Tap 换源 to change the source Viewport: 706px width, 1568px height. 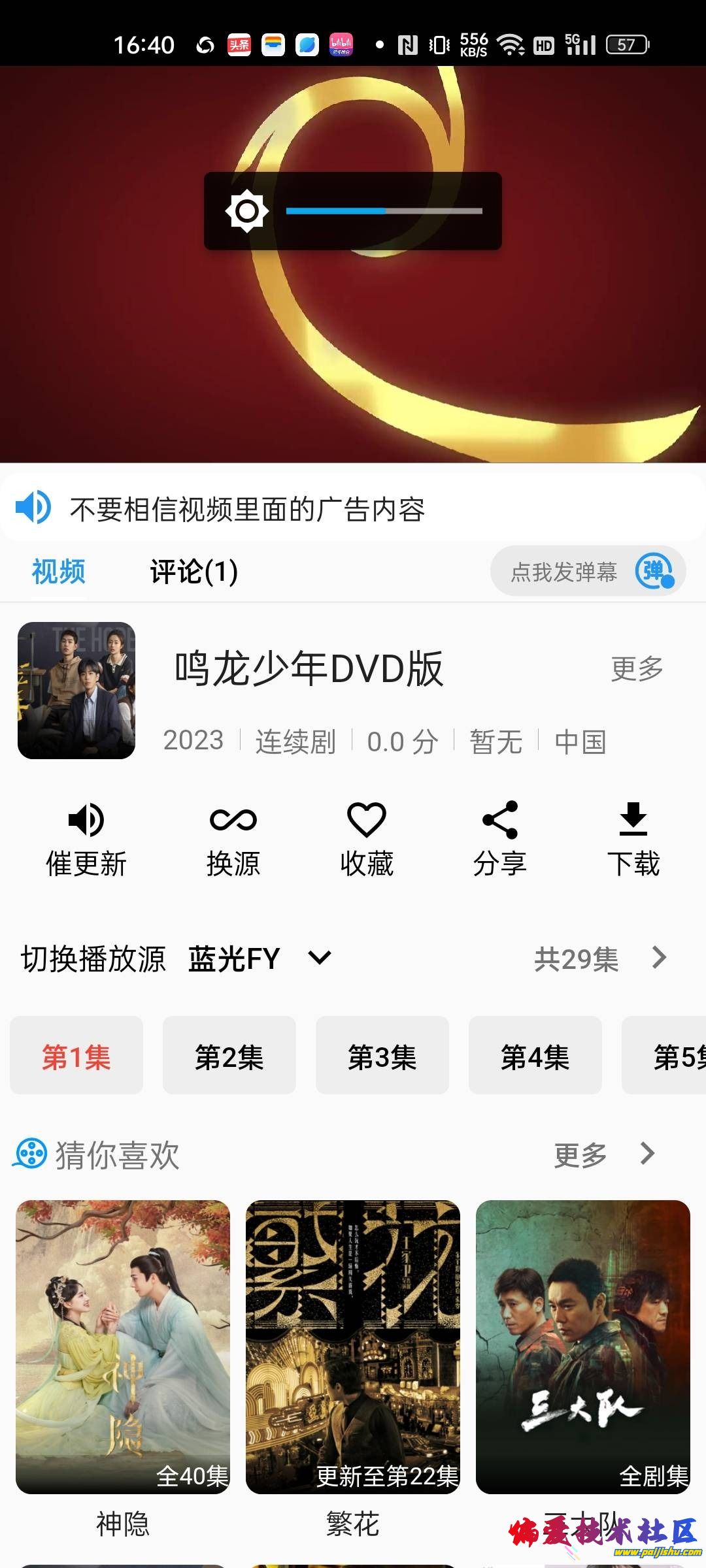pyautogui.click(x=233, y=840)
